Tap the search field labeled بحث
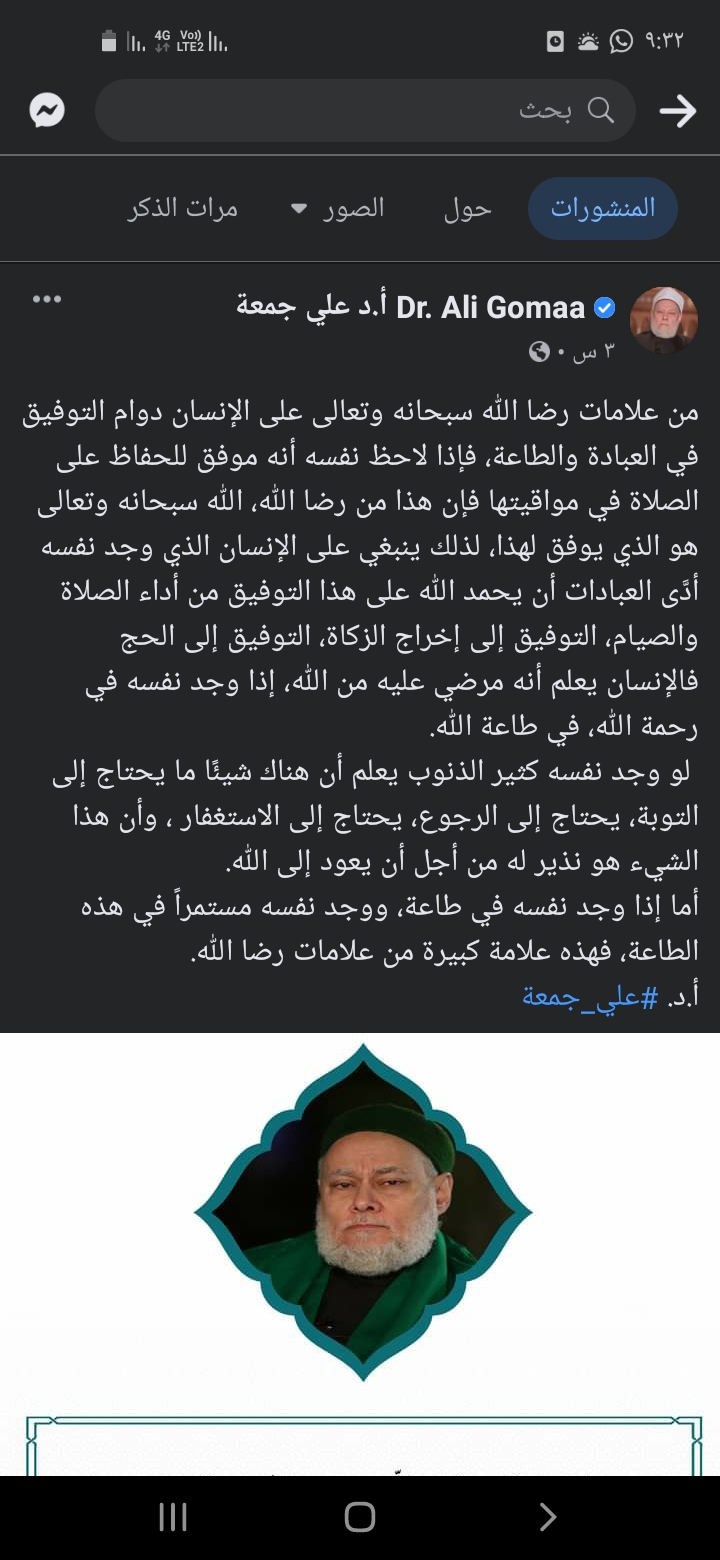This screenshot has width=720, height=1560. (365, 111)
